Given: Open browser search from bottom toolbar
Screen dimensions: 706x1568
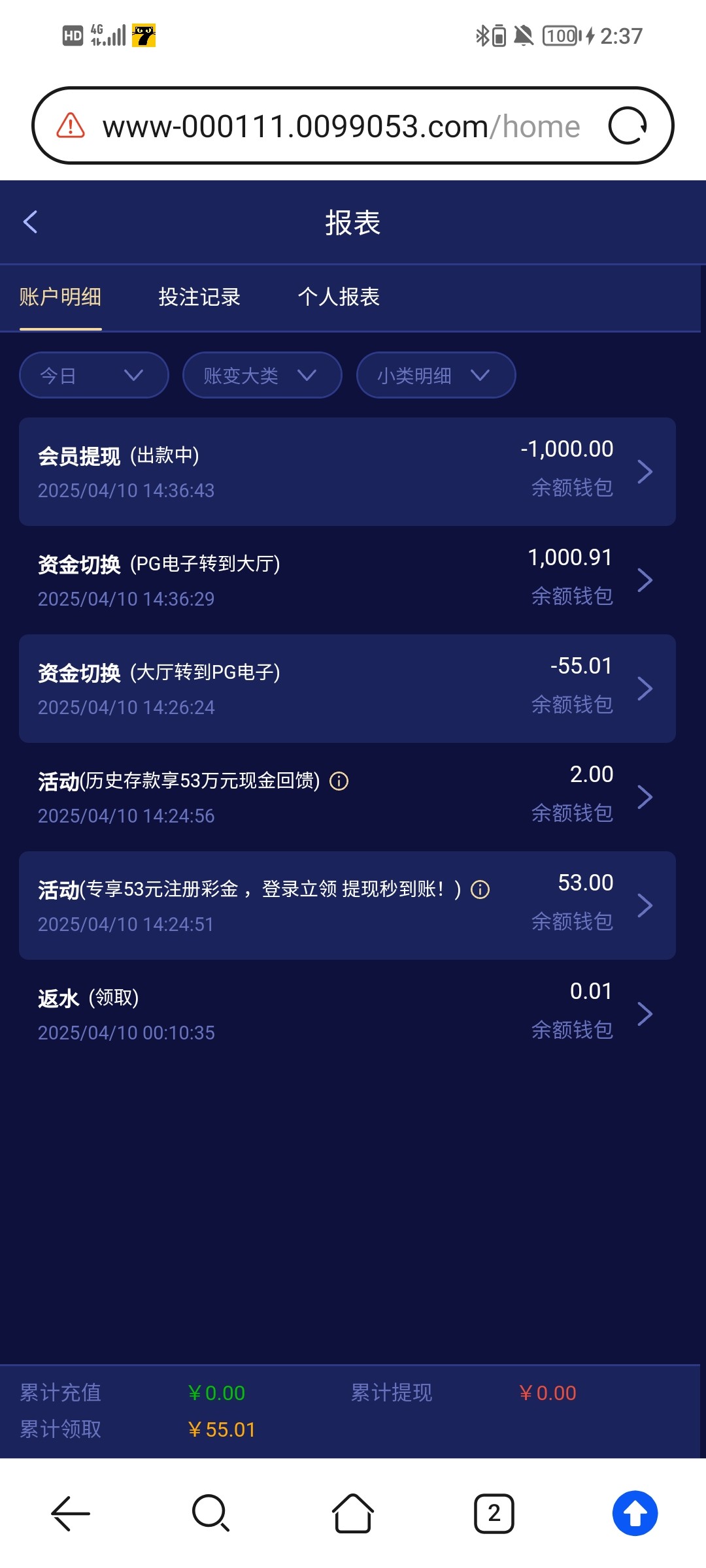Looking at the screenshot, I should (211, 1513).
